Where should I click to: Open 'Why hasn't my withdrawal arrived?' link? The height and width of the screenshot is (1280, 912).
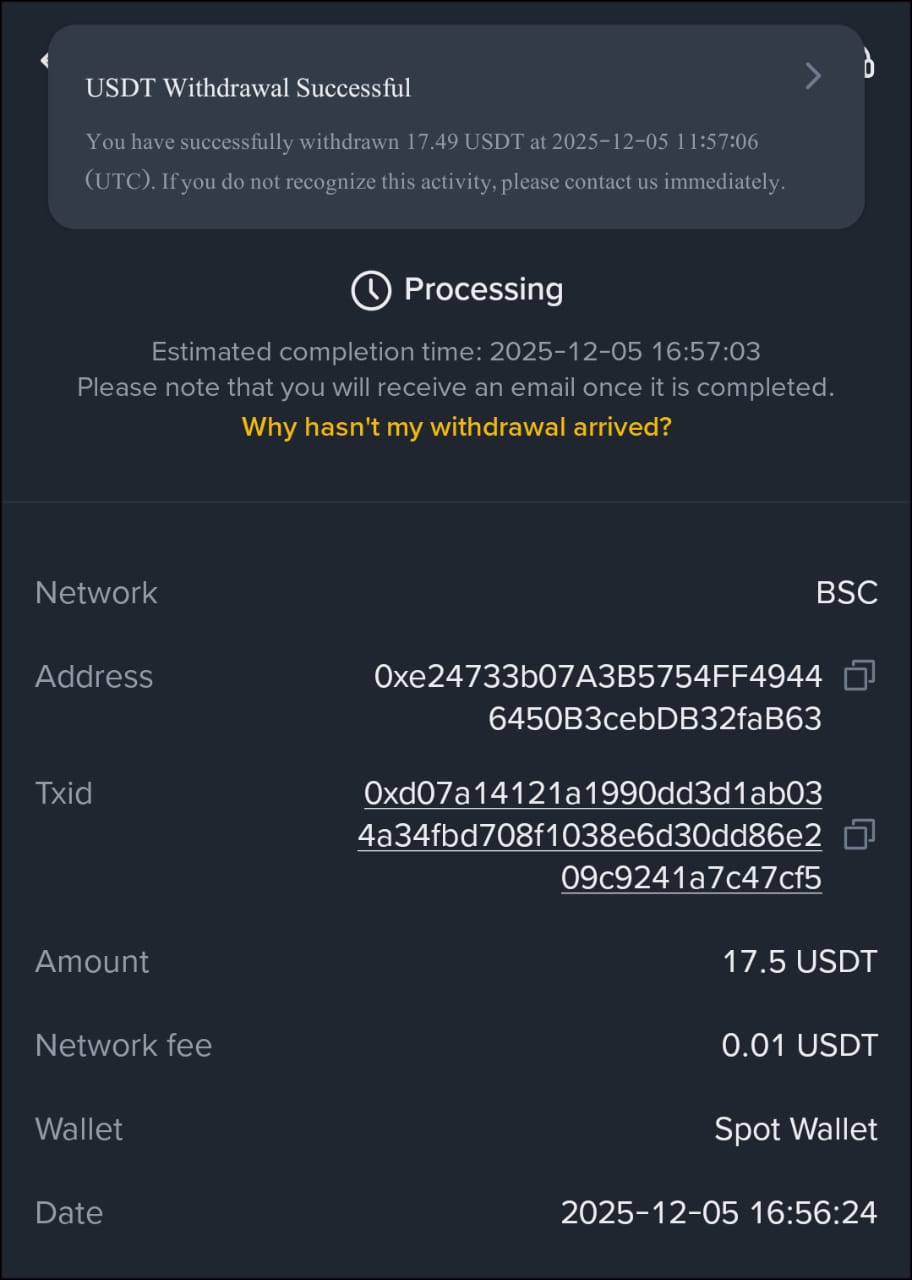[456, 427]
